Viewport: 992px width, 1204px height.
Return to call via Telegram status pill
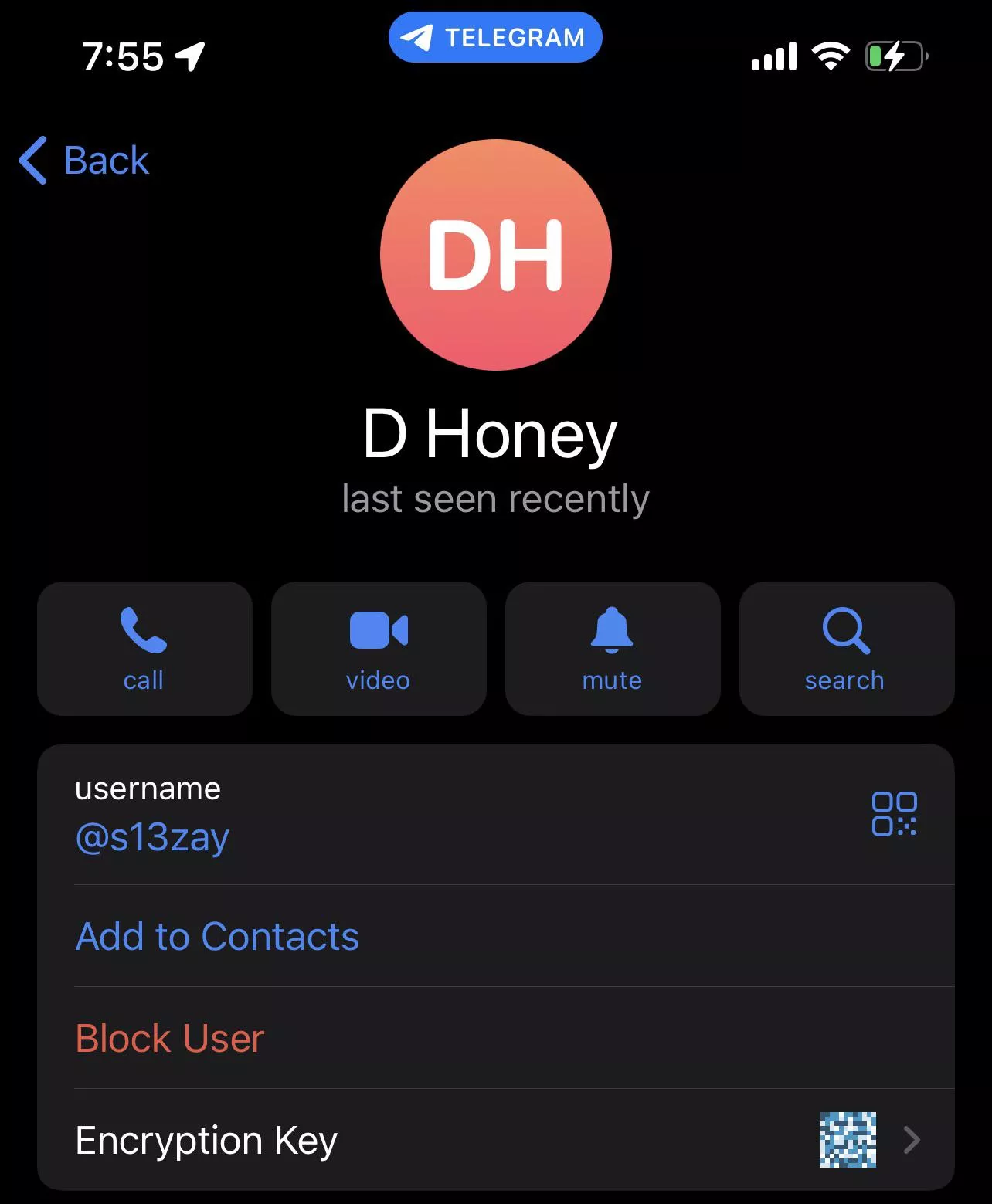click(495, 37)
